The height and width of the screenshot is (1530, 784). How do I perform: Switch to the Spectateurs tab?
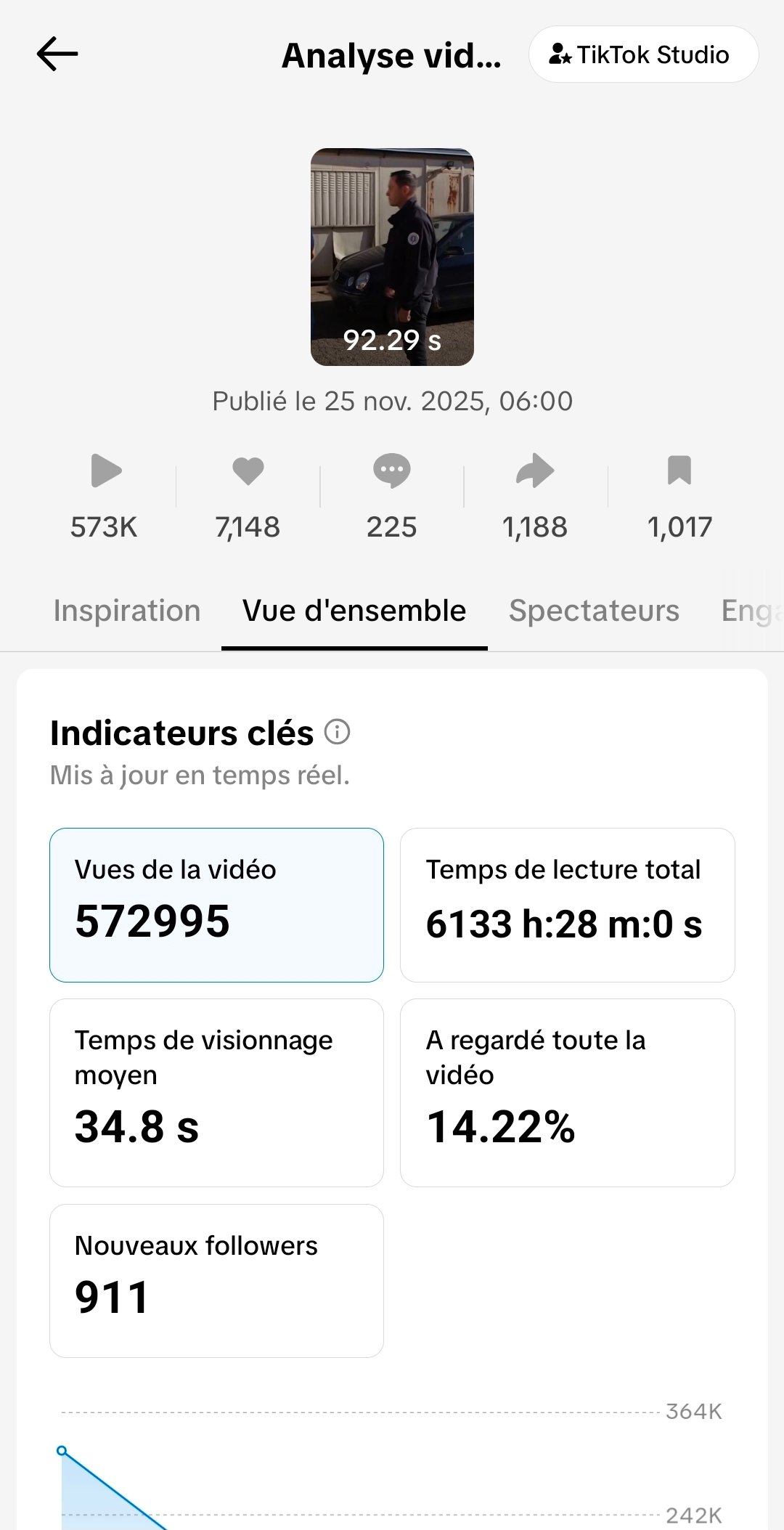click(594, 611)
